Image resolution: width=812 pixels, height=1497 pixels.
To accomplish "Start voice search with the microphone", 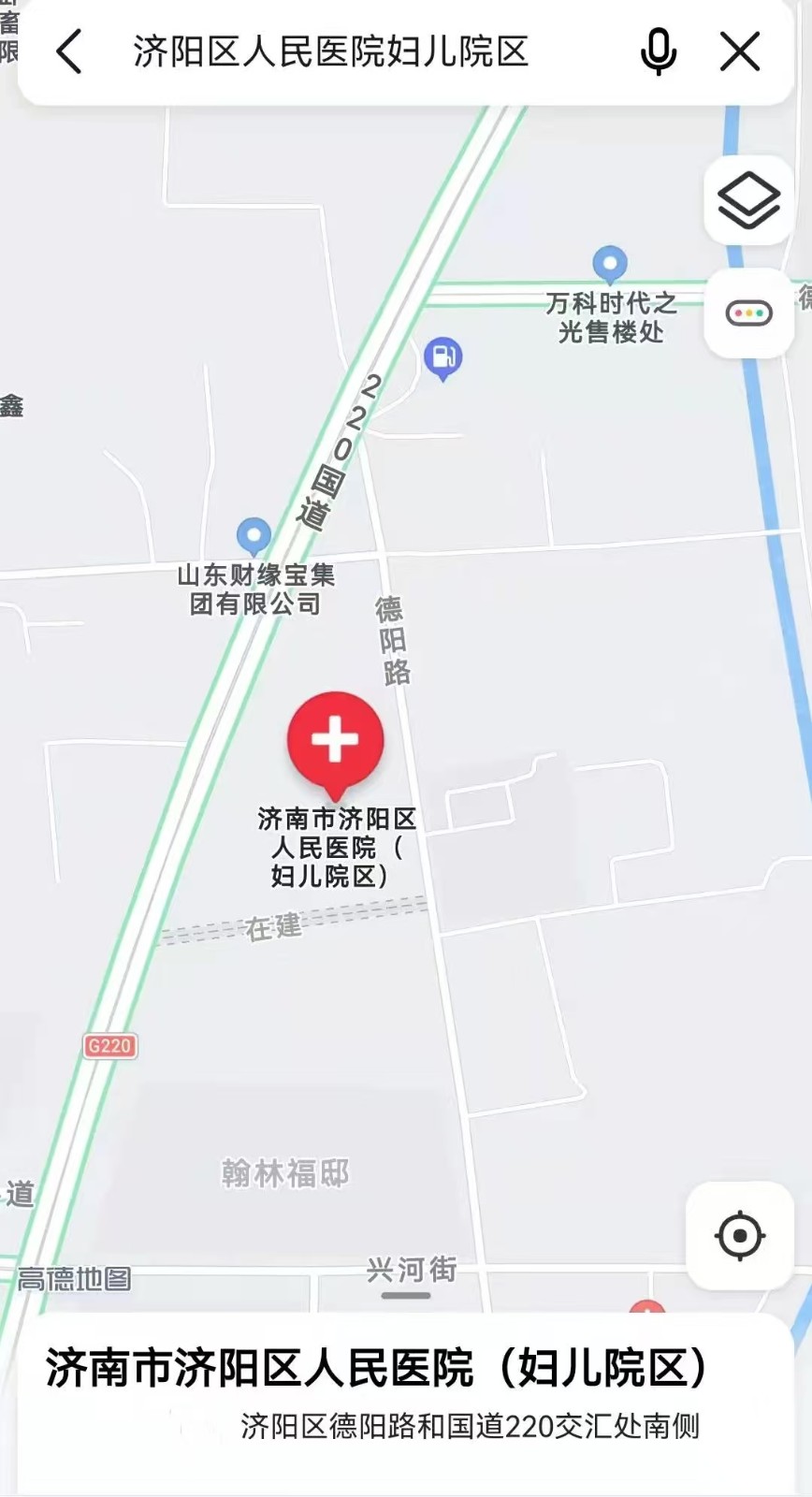I will pyautogui.click(x=659, y=51).
